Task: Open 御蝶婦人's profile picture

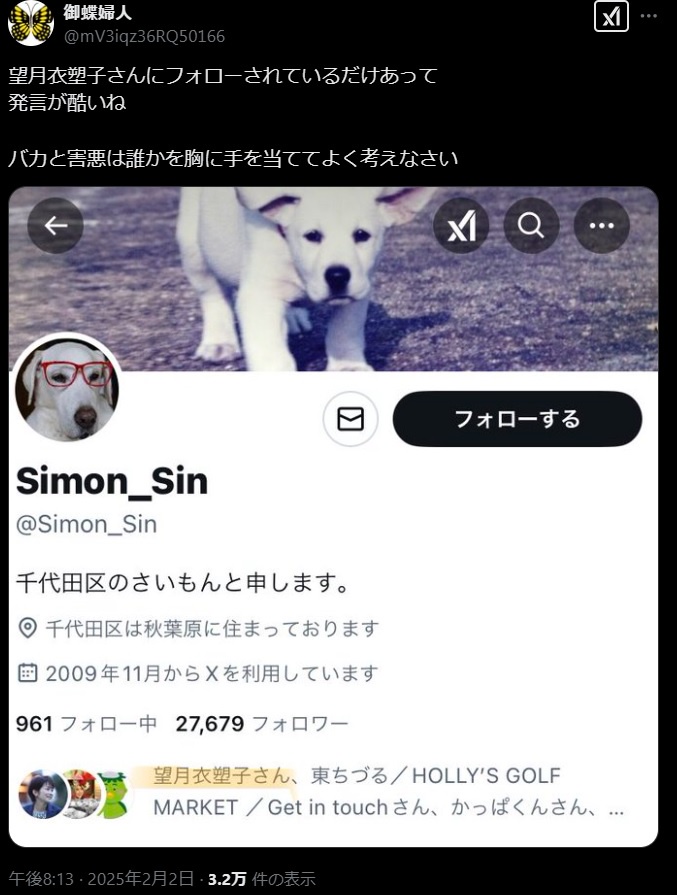Action: tap(30, 23)
